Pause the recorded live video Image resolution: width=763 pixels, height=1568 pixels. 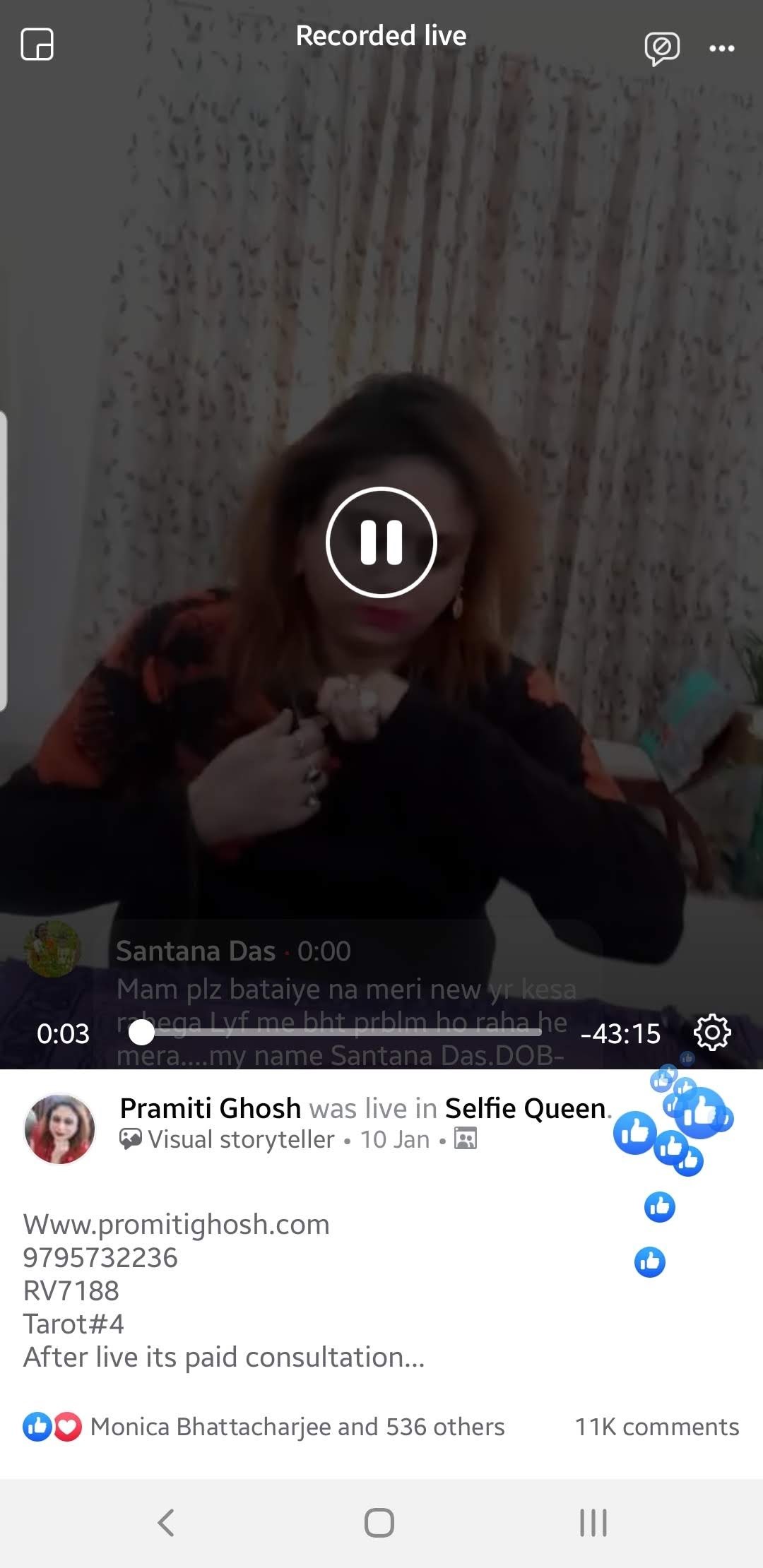point(381,542)
